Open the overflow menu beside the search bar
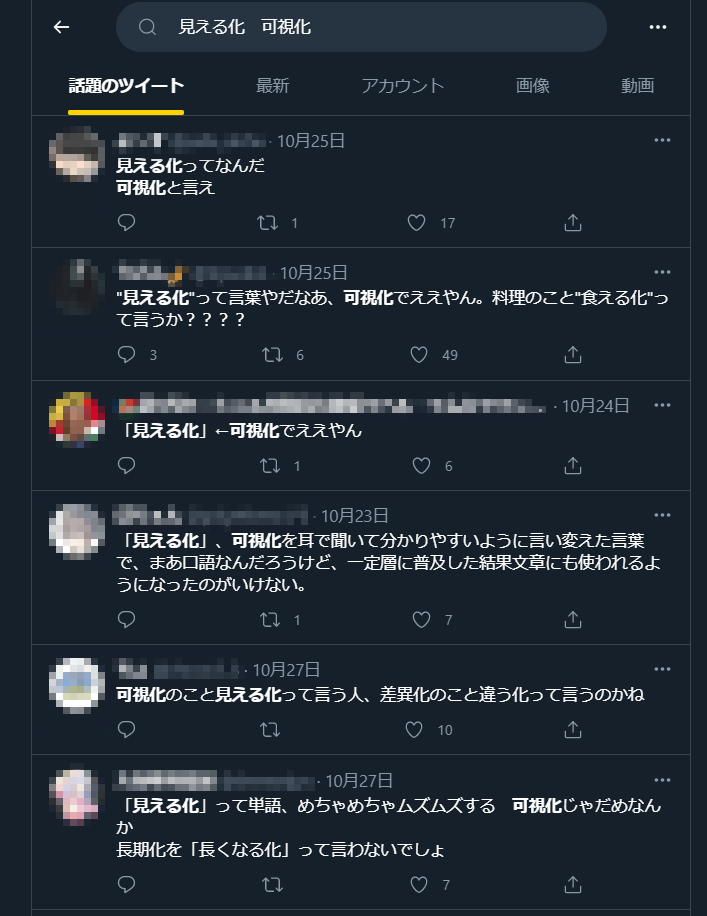This screenshot has height=916, width=707. point(657,27)
